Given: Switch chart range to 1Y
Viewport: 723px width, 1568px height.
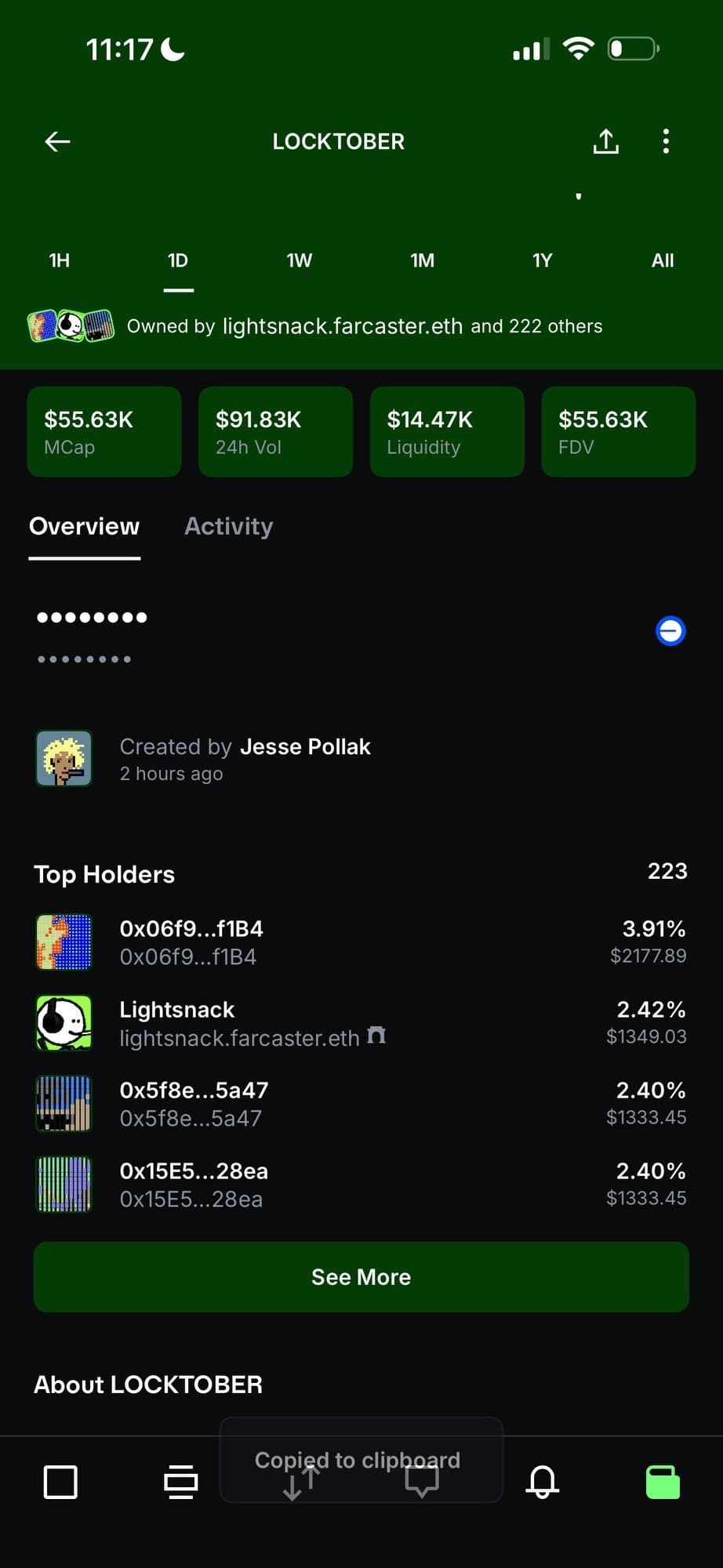Looking at the screenshot, I should tap(542, 261).
